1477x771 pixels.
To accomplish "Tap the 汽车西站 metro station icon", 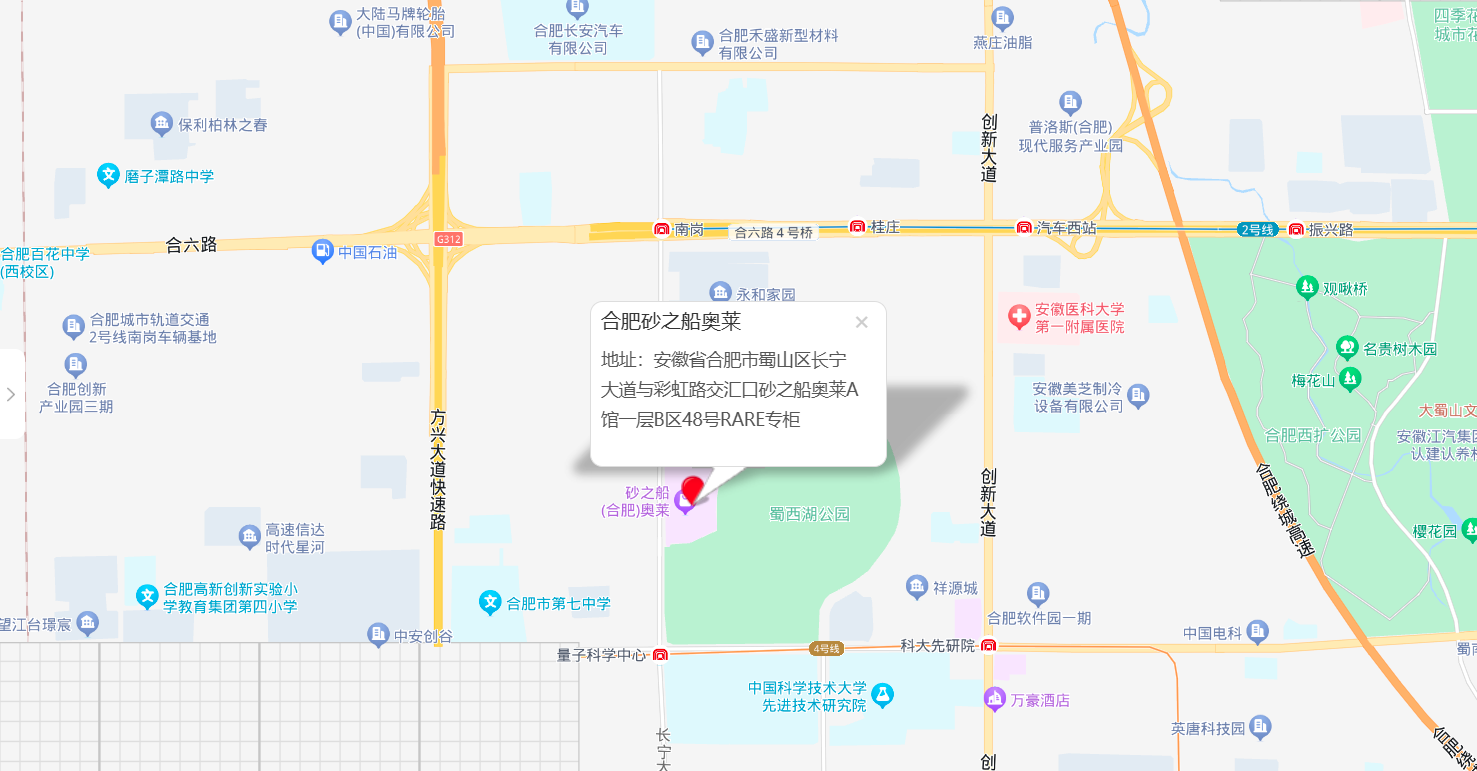I will 1024,228.
